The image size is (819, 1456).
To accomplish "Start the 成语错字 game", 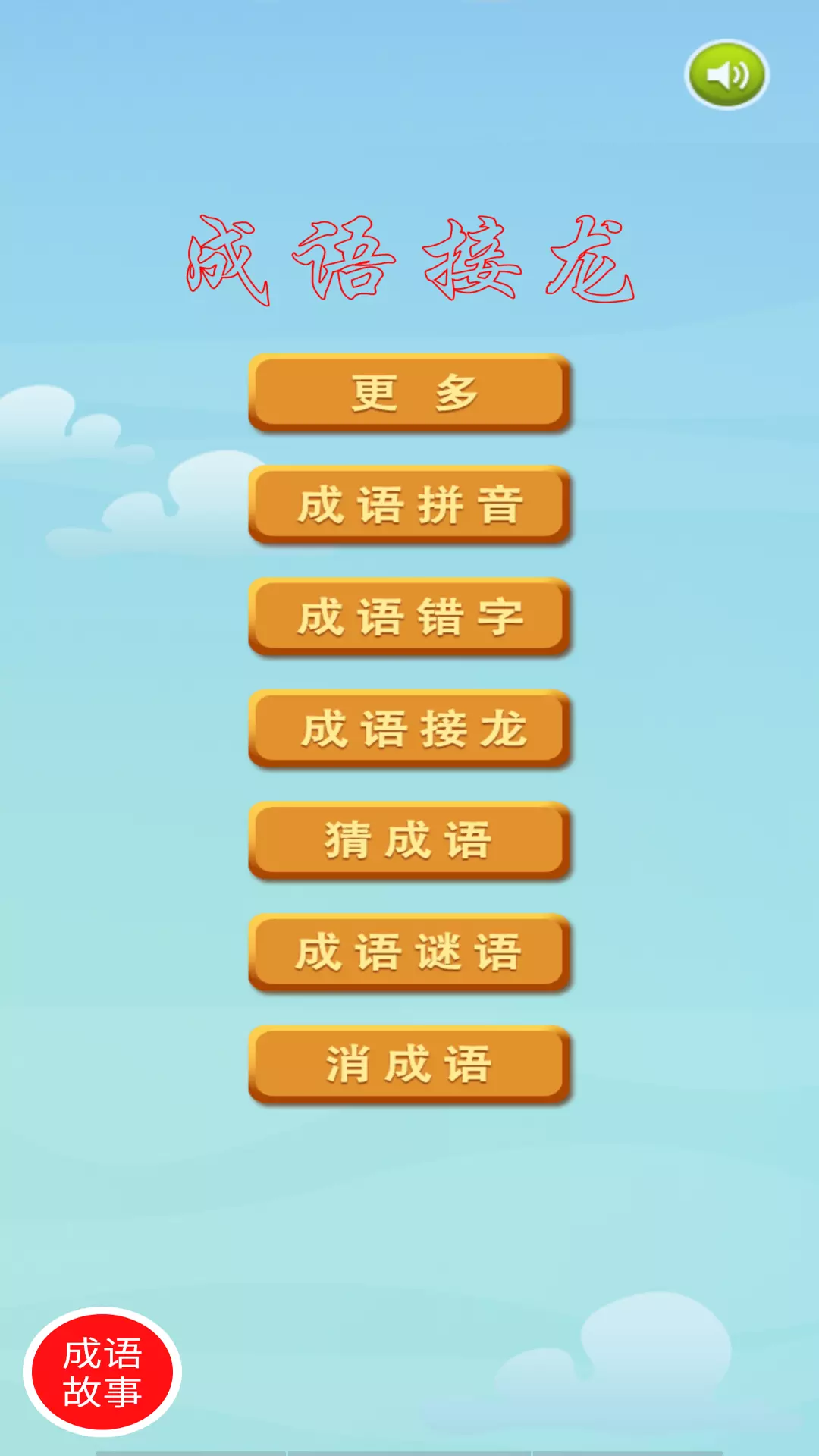I will click(x=409, y=617).
